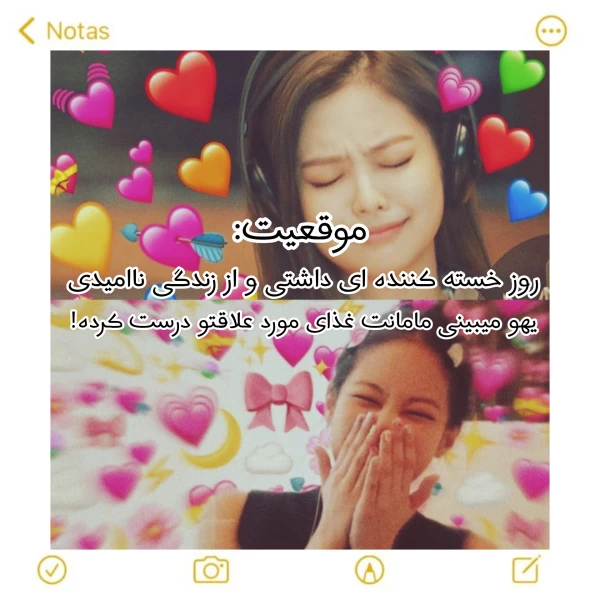Open the camera attachment option
The image size is (600, 600).
click(210, 570)
